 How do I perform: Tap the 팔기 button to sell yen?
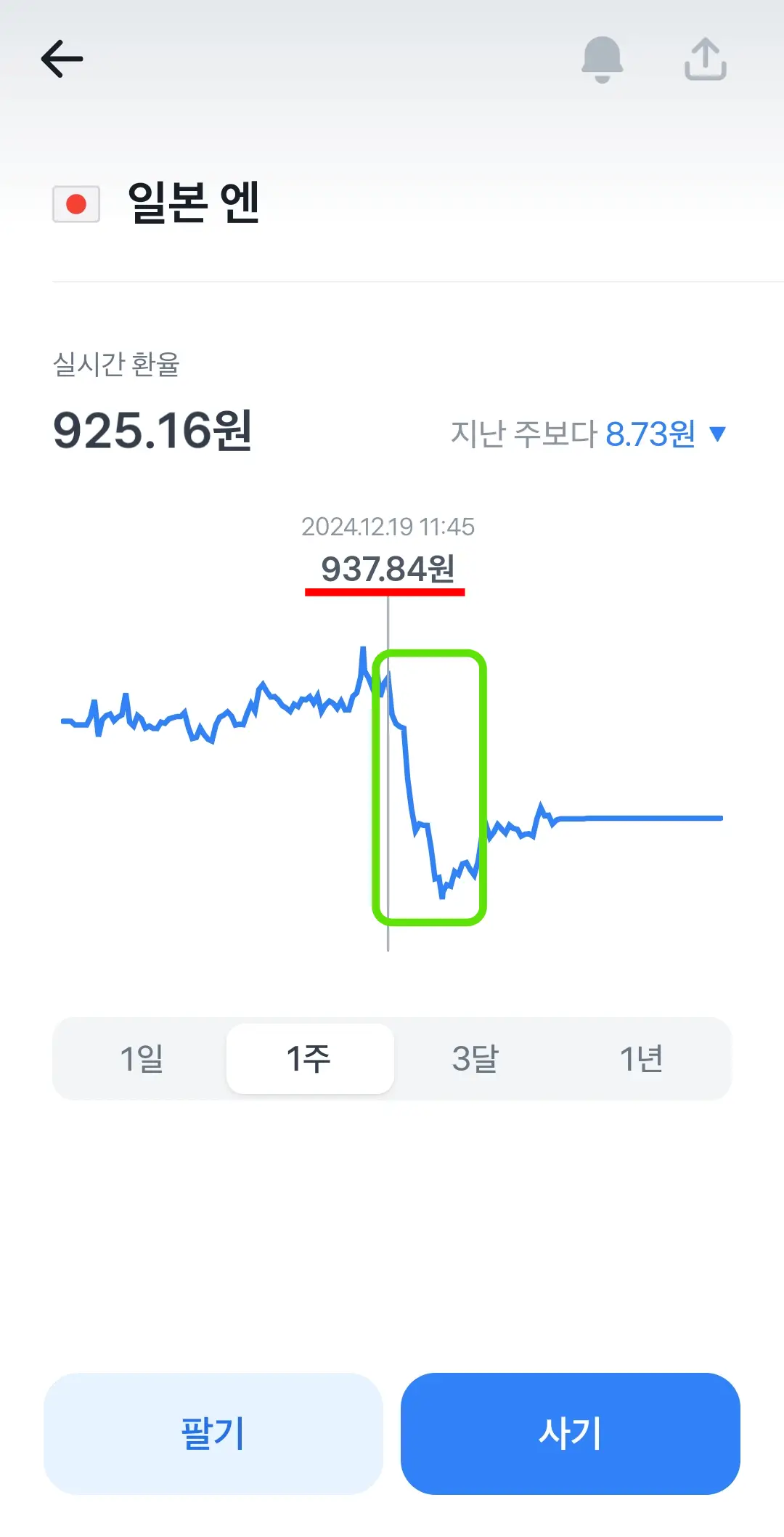213,1433
